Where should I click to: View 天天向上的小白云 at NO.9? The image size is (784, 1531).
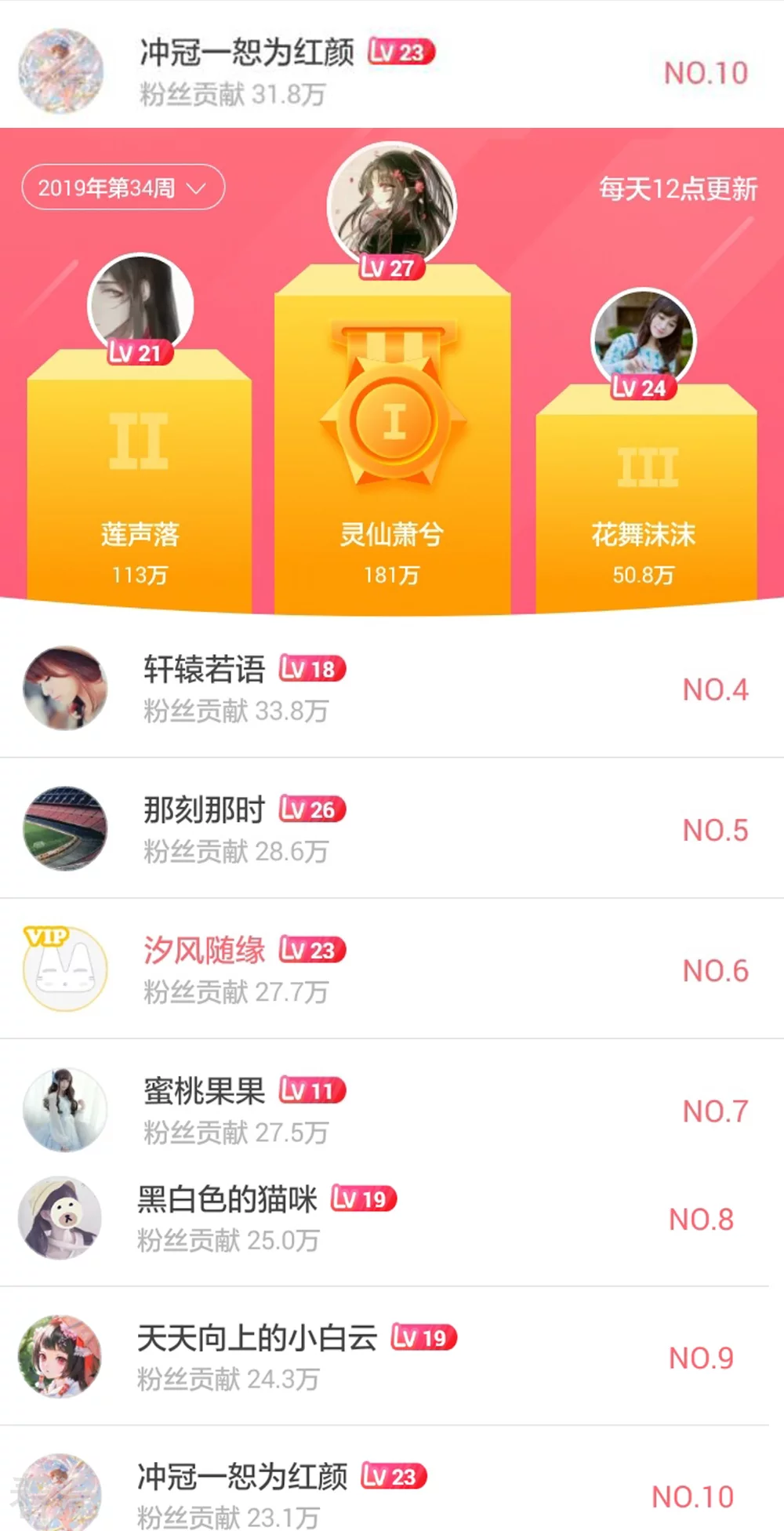tap(392, 1357)
